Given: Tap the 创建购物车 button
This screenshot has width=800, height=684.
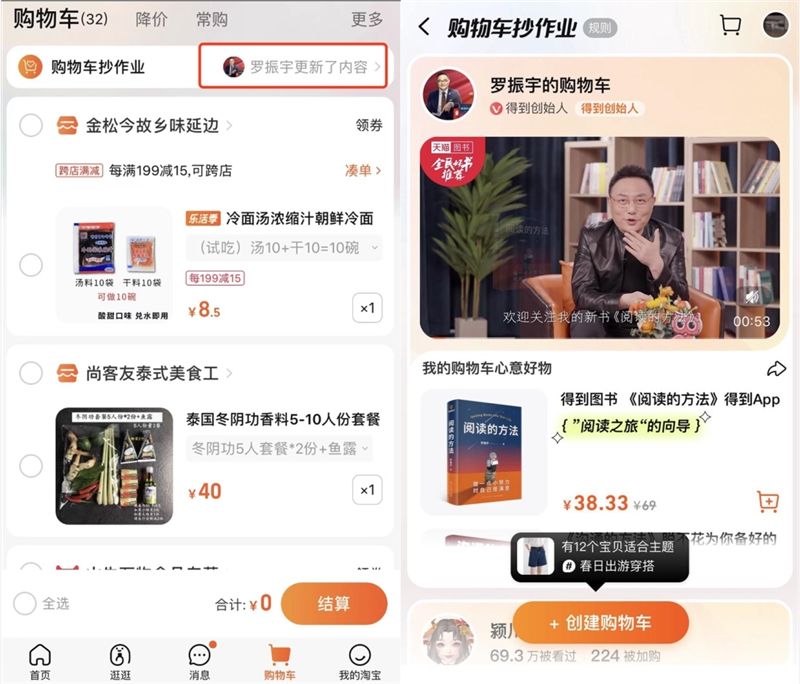Looking at the screenshot, I should [x=601, y=622].
